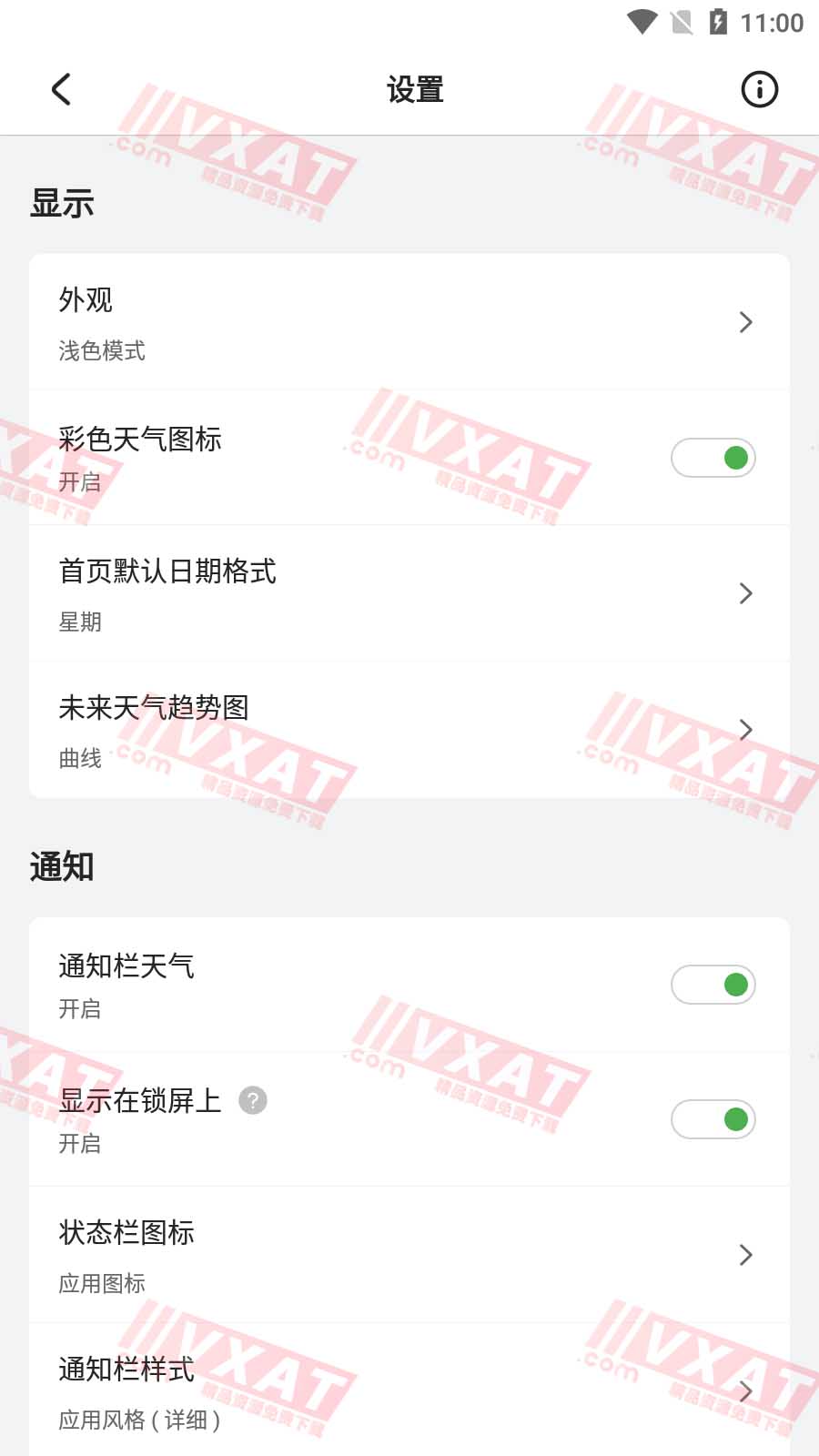819x1456 pixels.
Task: Open 首页默认日期格式 setting
Action: [x=409, y=593]
